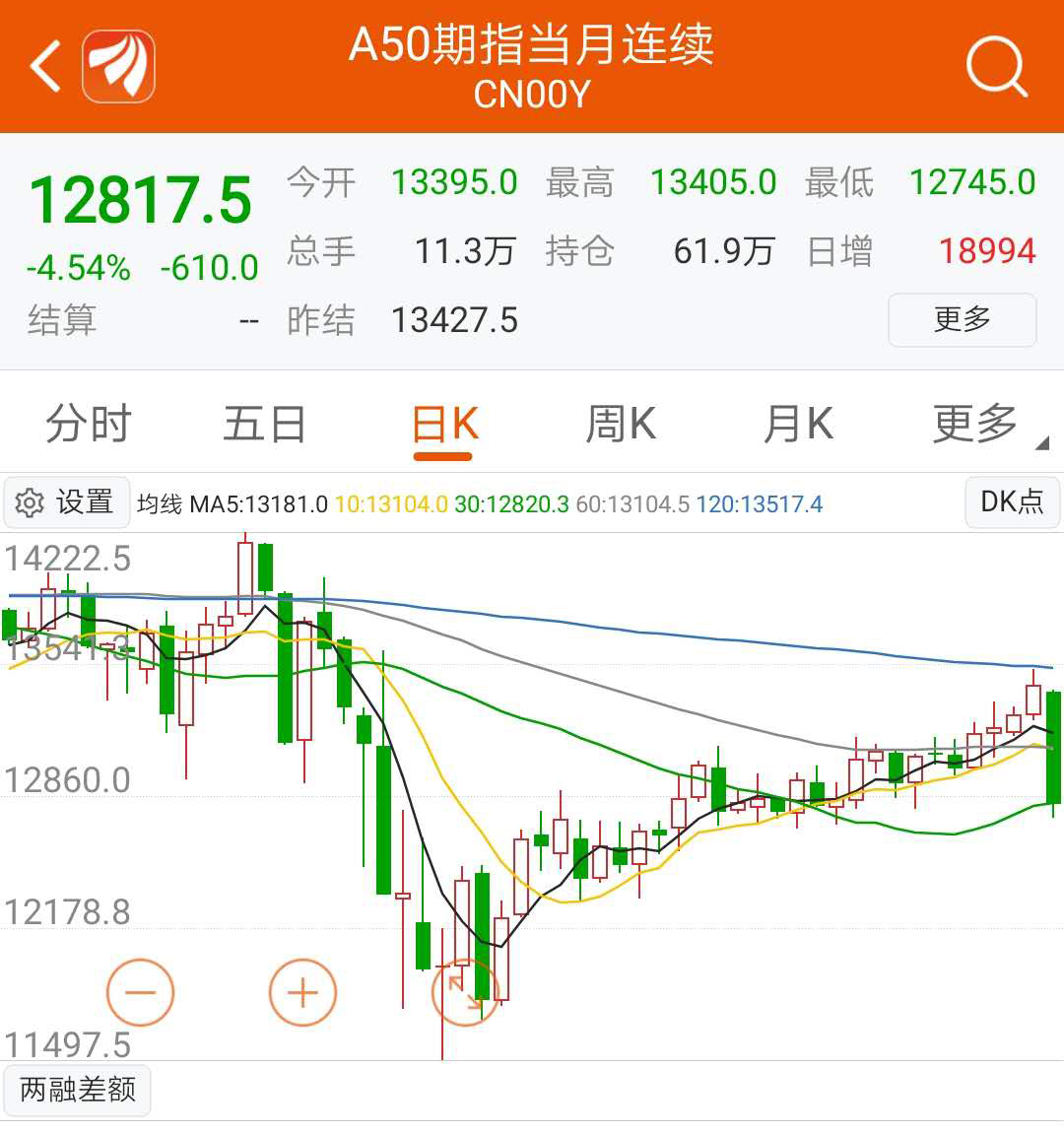Switch to the 周K weekly chart tab
Image resolution: width=1064 pixels, height=1135 pixels.
coord(619,423)
